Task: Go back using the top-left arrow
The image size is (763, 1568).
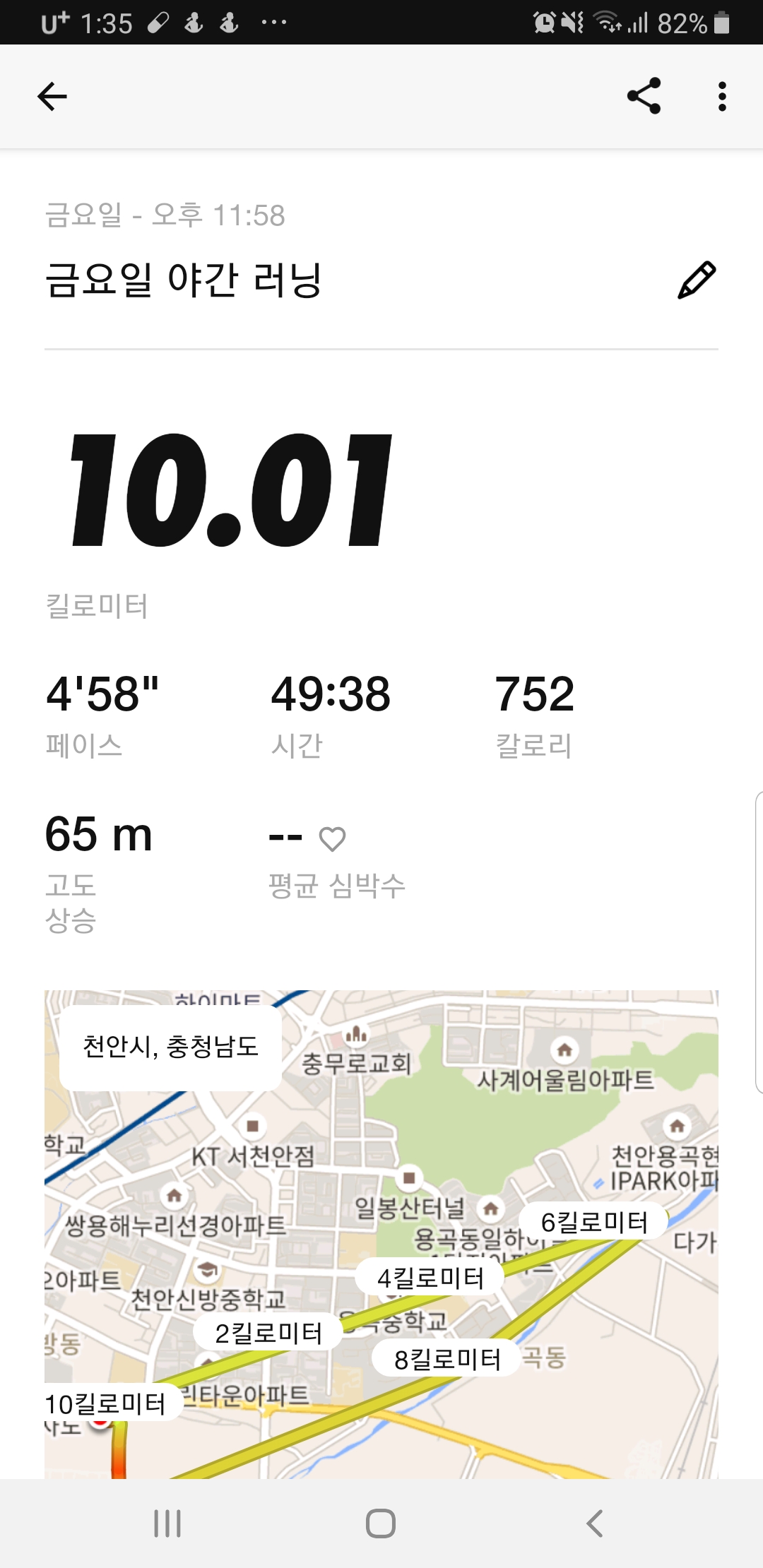Action: (x=52, y=97)
